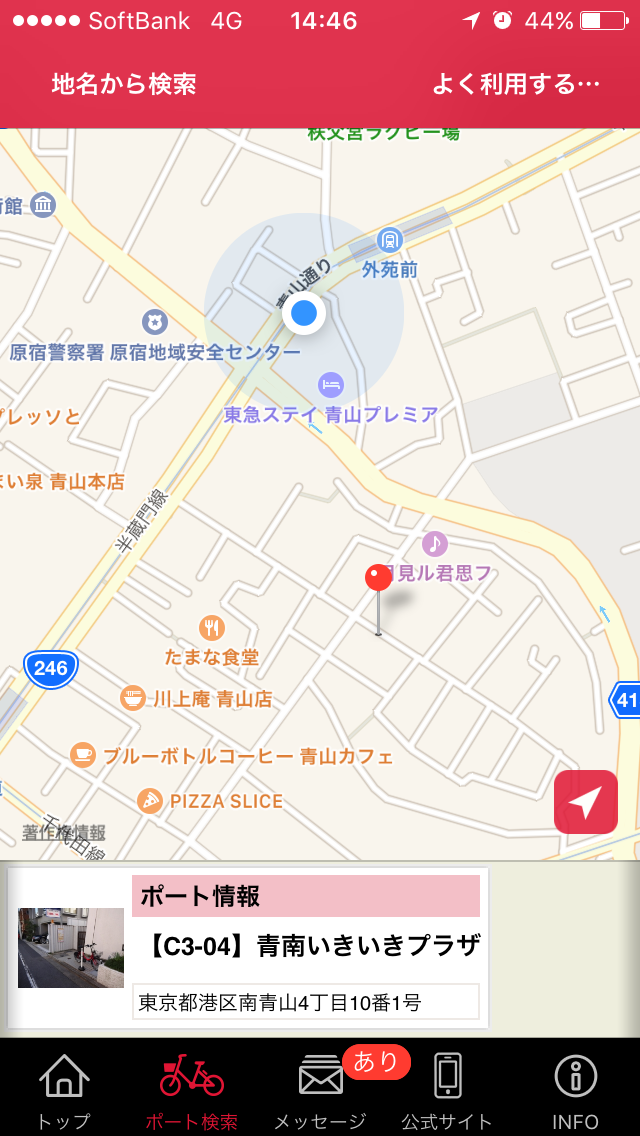Go to the トップ tab
Viewport: 640px width, 1136px height.
click(x=64, y=1090)
